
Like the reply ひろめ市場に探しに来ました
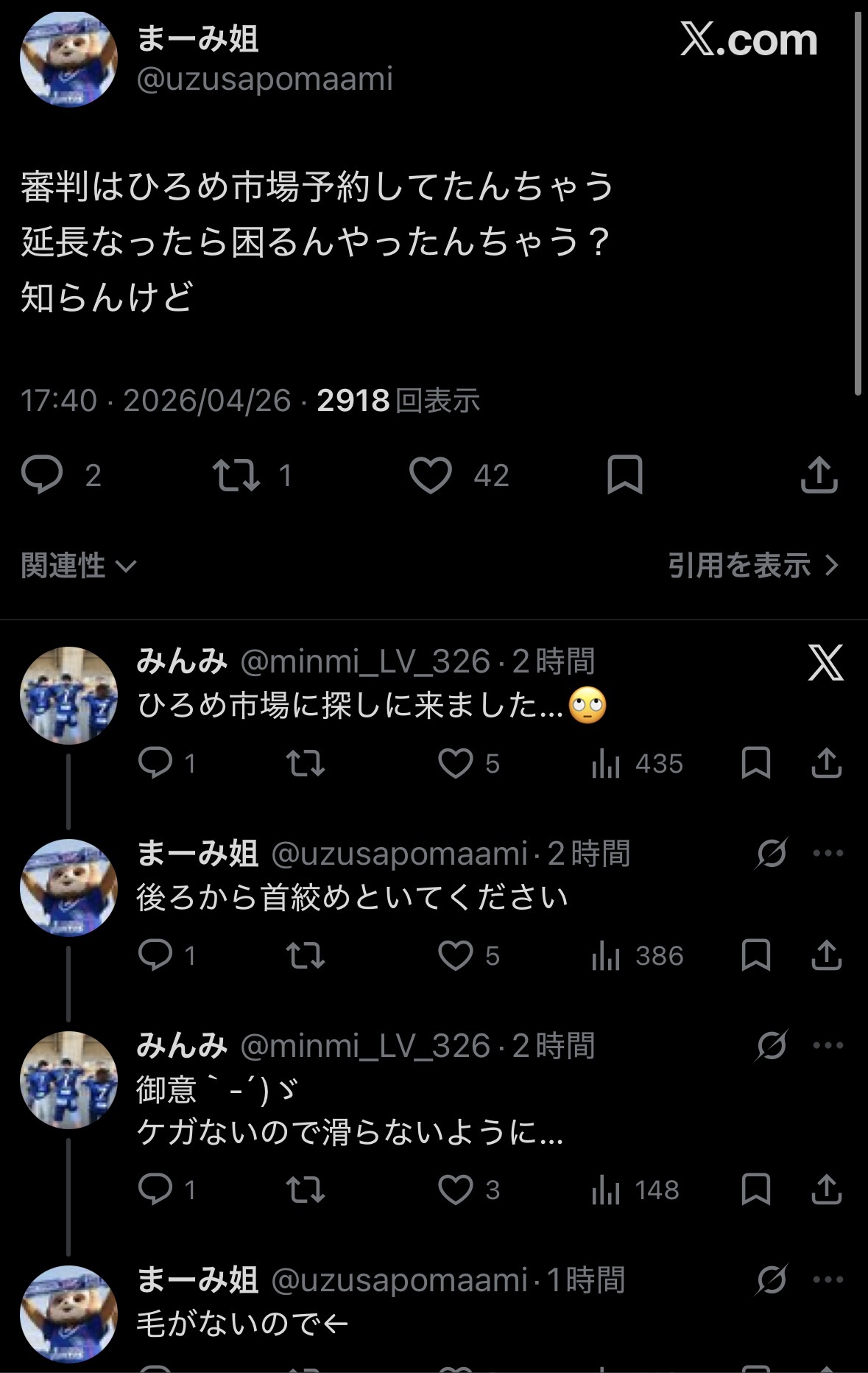tap(455, 763)
